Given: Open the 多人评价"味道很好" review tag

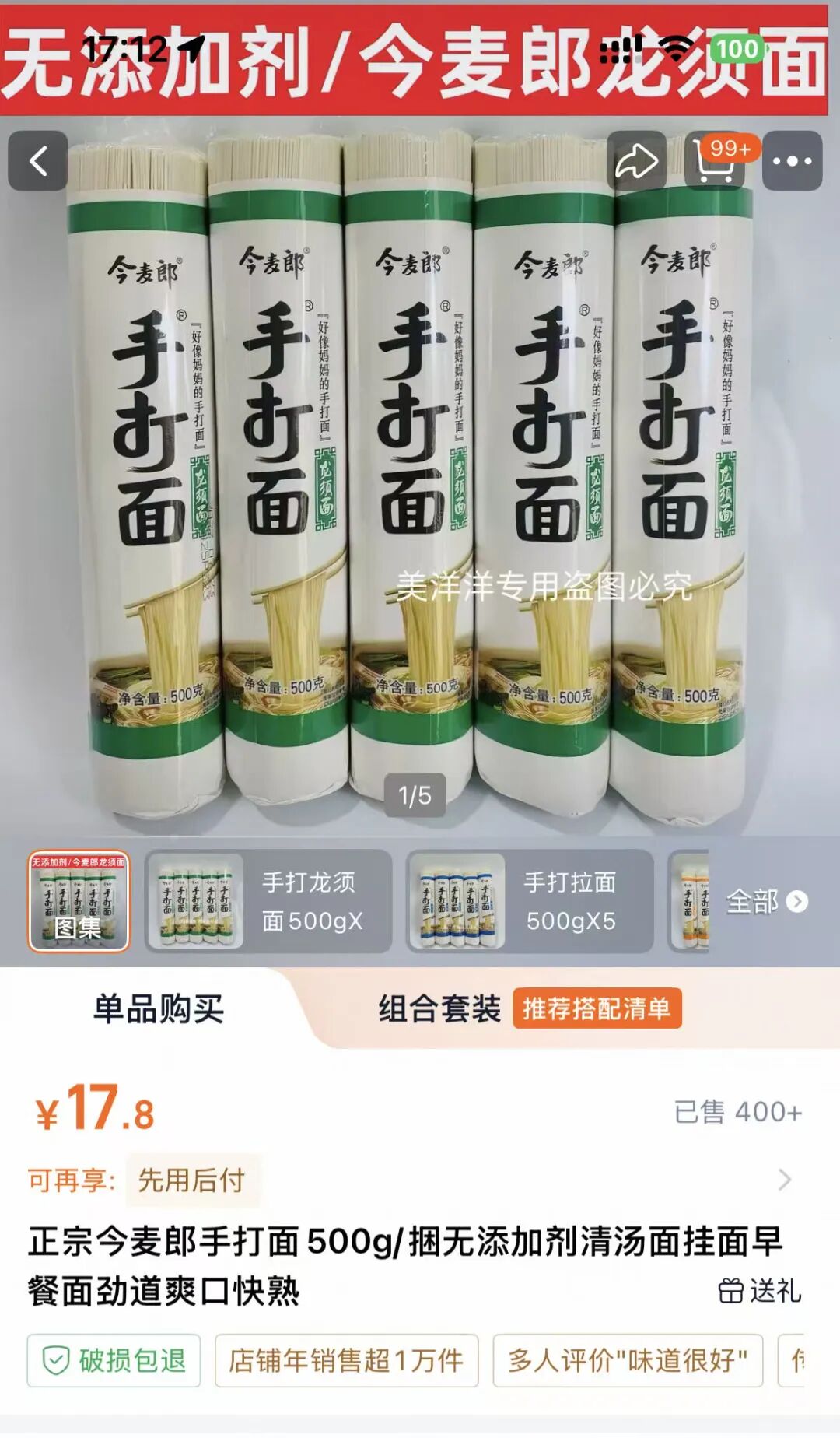Looking at the screenshot, I should coord(627,1360).
